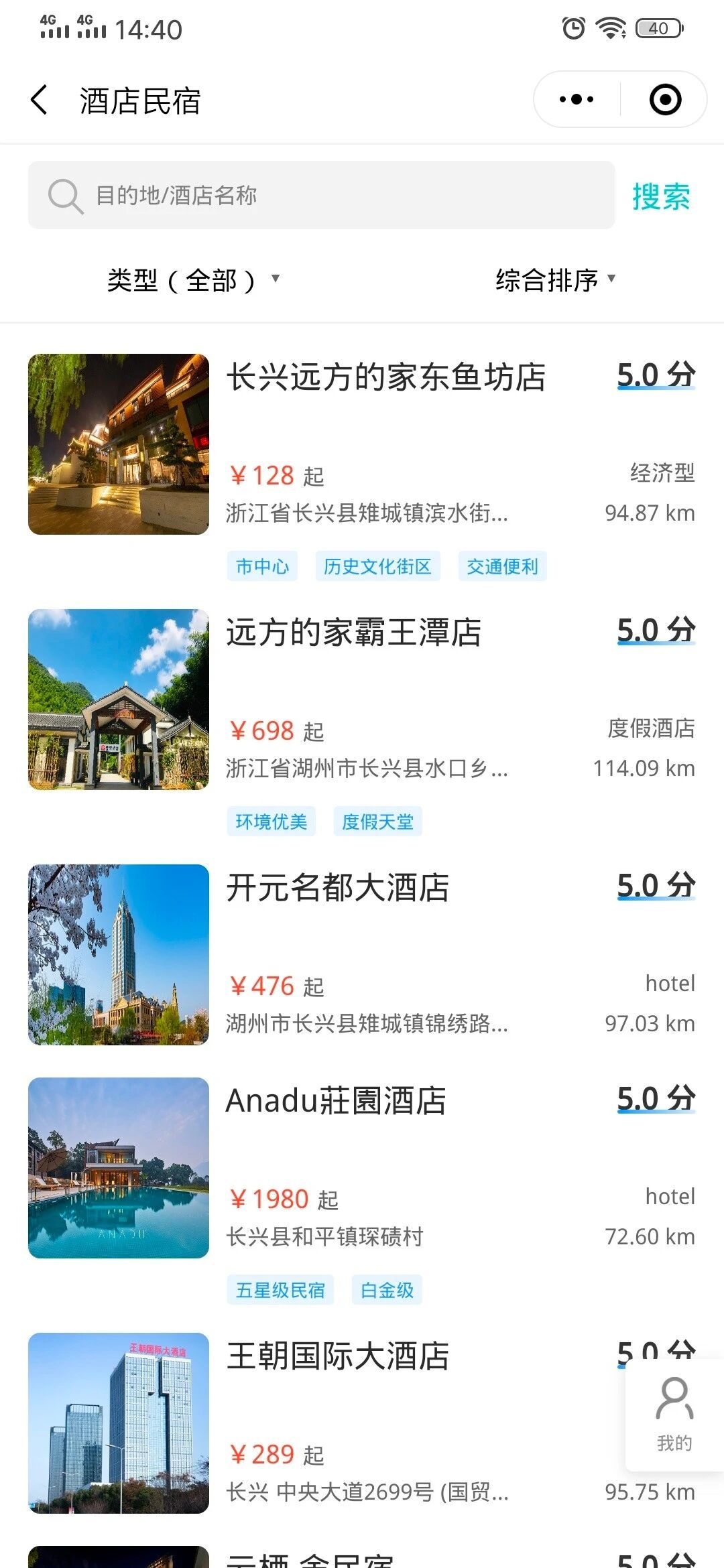Go back from 酒店民宿 page

(x=40, y=101)
